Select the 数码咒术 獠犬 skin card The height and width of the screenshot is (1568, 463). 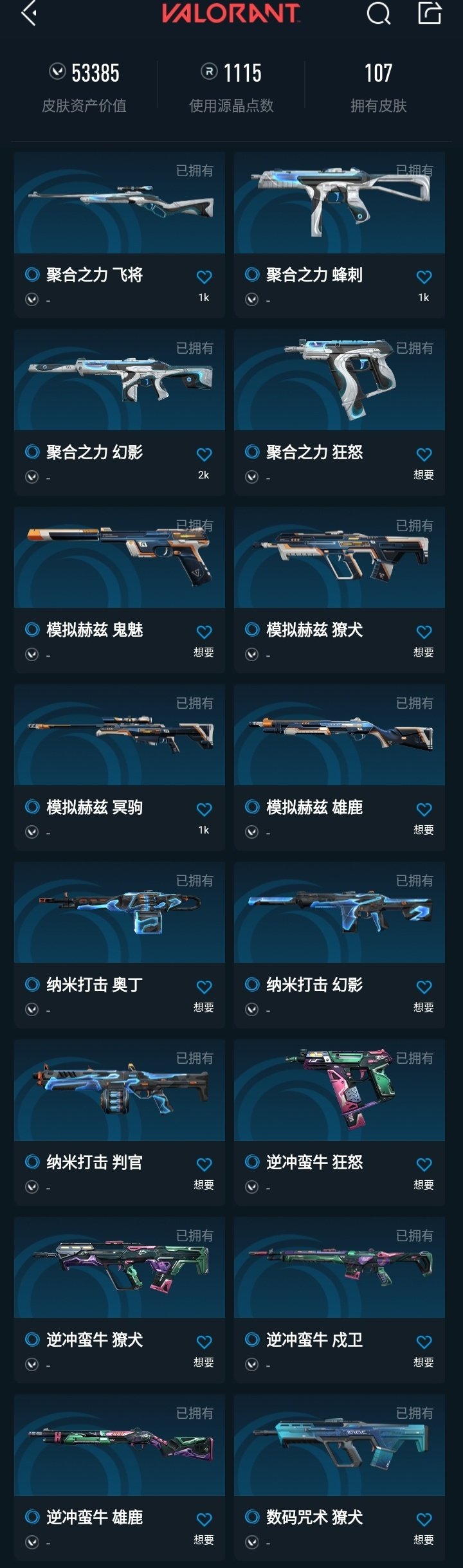(340, 1446)
